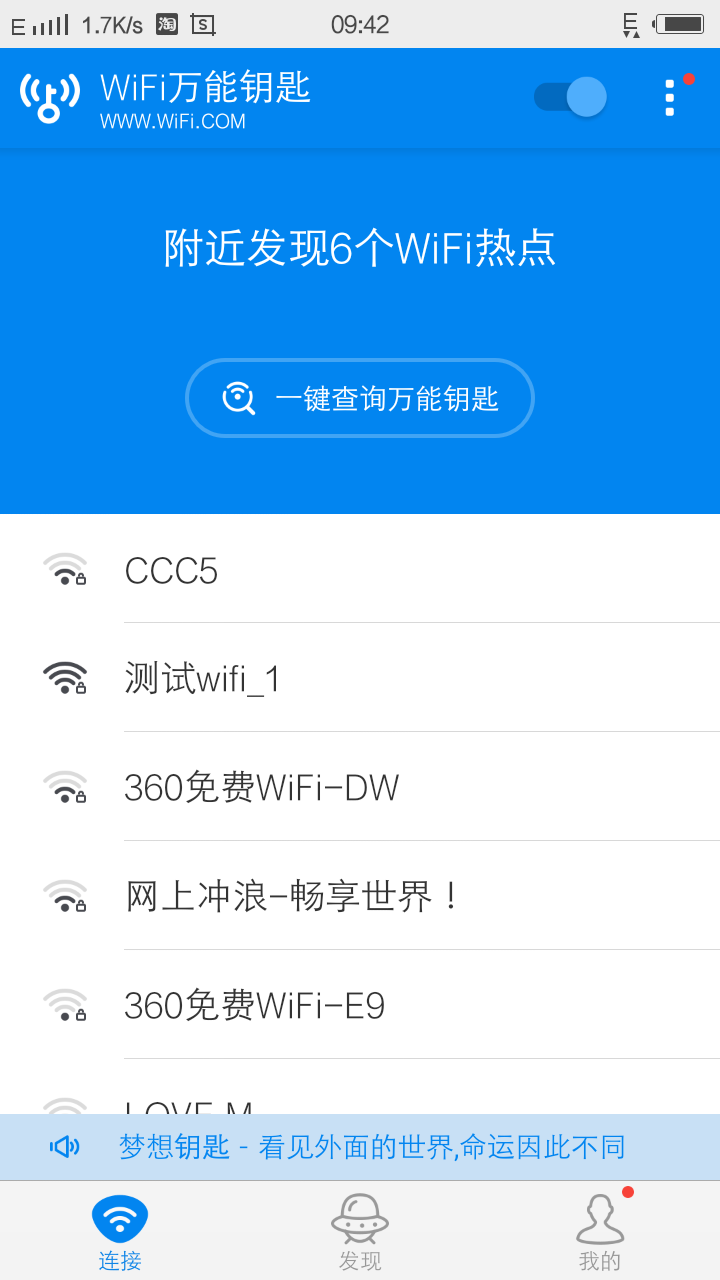
Task: Choose 网上冲浪-畅享世界！ network
Action: (360, 896)
